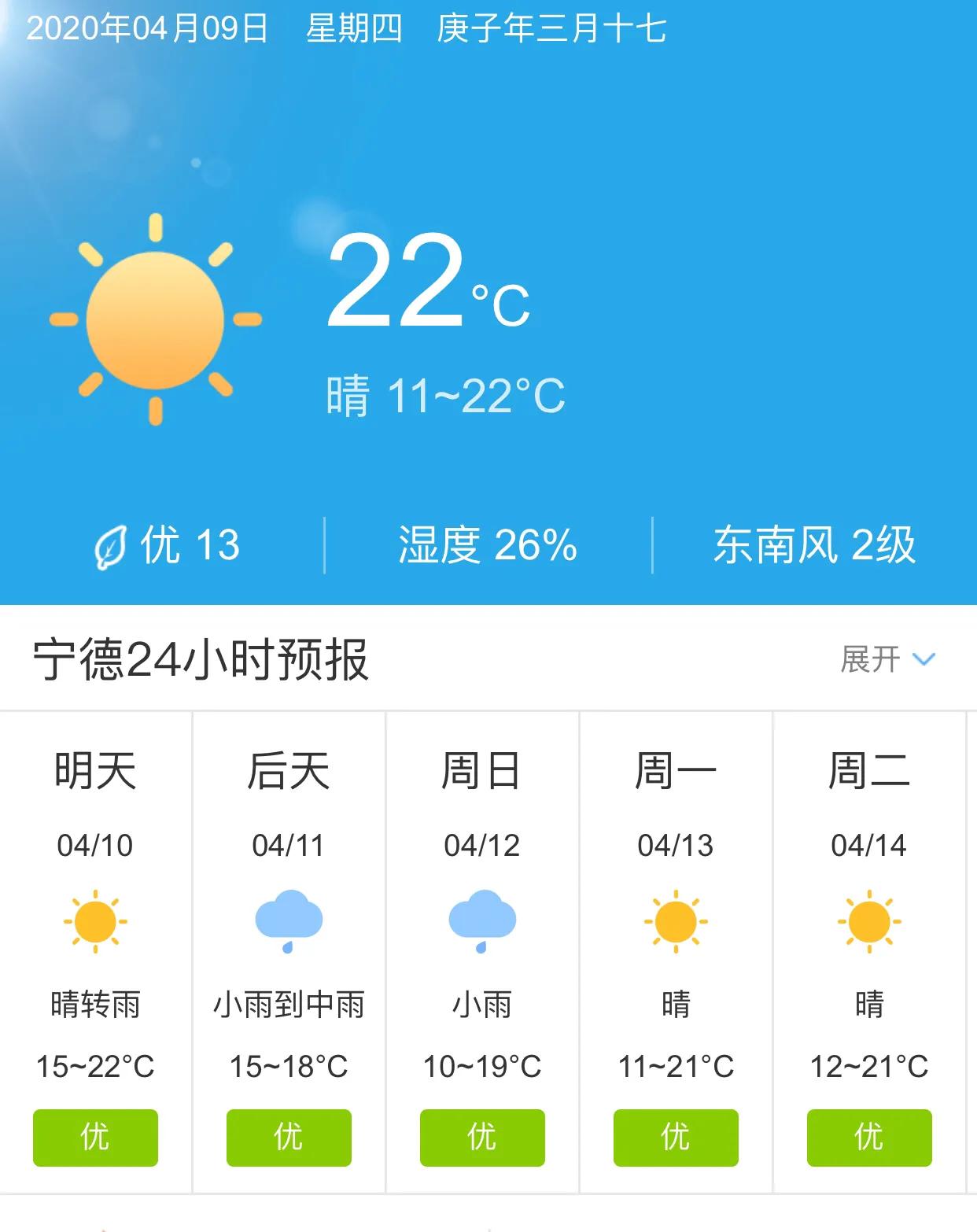Click the green 优 button under 后天
The image size is (977, 1232).
click(288, 1137)
